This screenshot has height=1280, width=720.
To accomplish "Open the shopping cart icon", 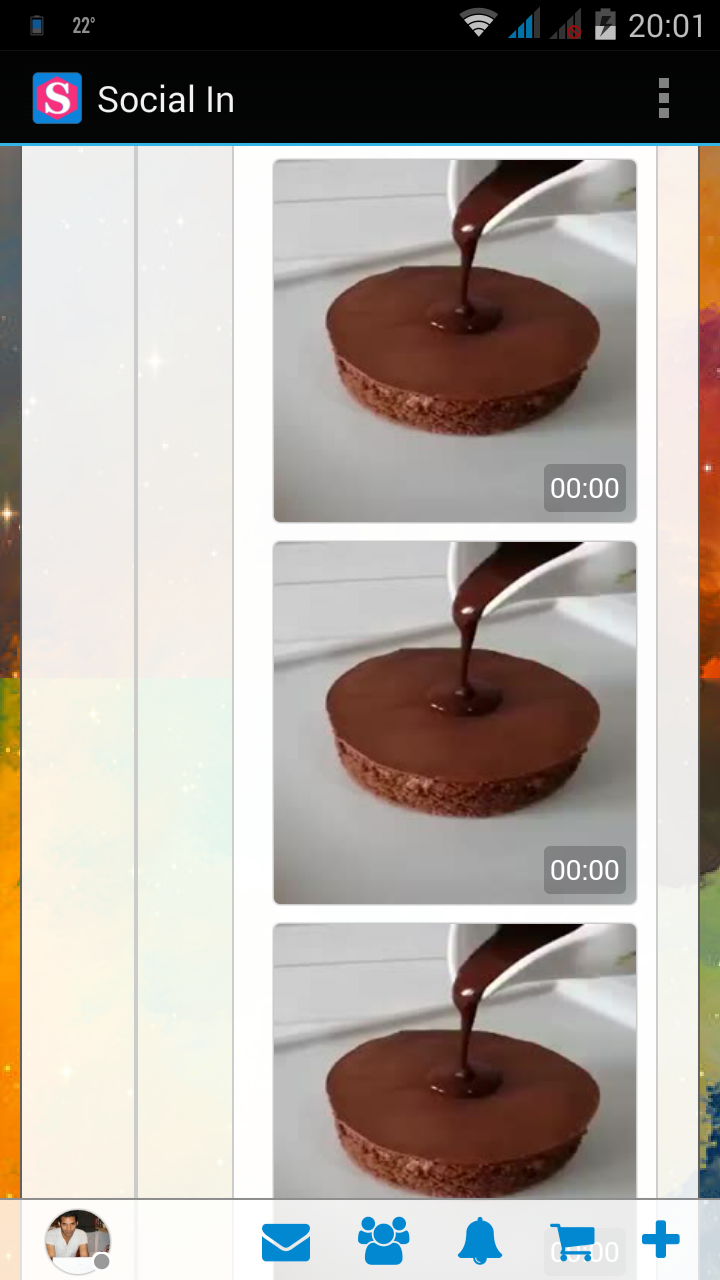I will point(572,1242).
